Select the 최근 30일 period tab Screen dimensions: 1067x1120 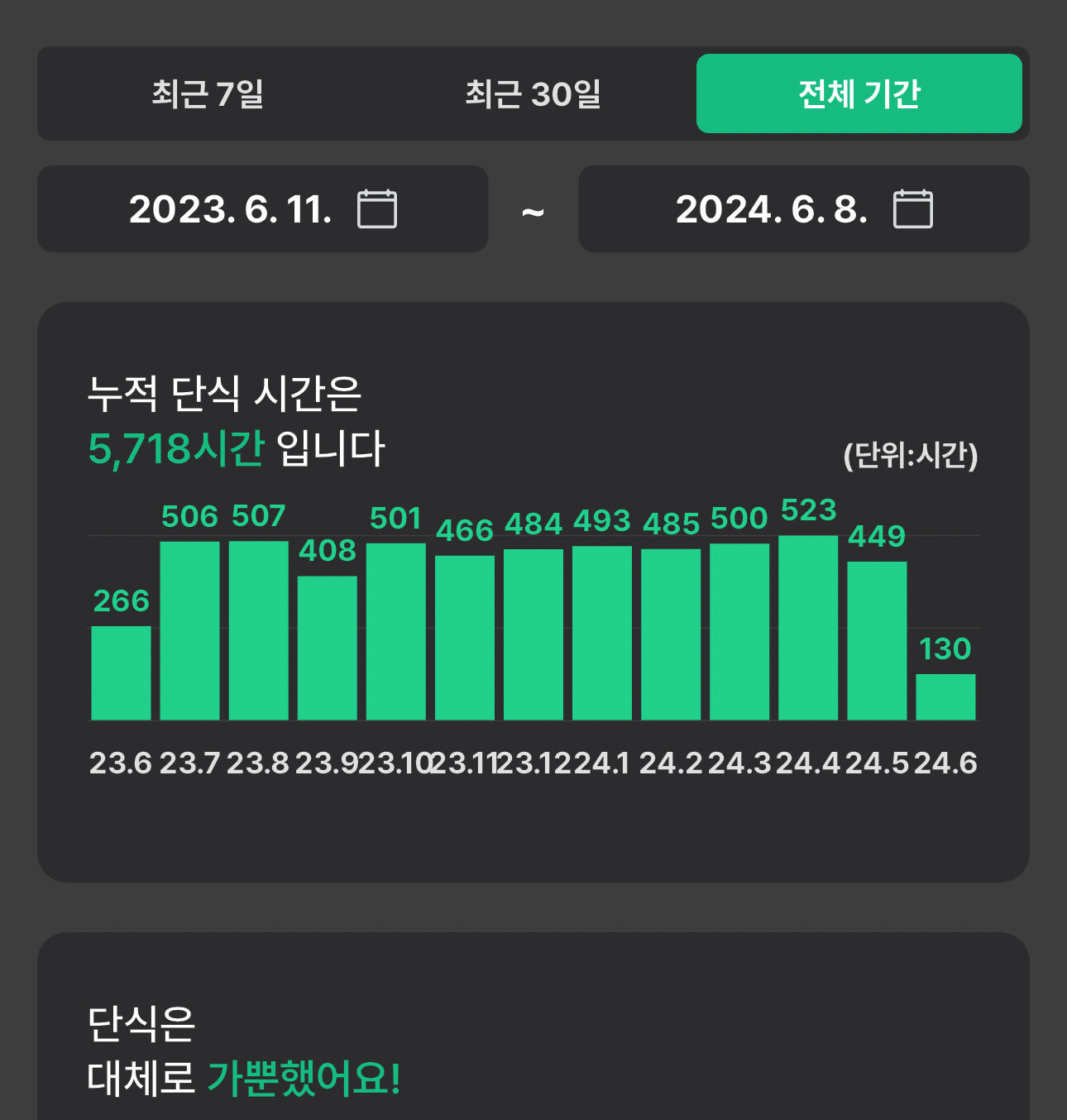click(x=533, y=93)
